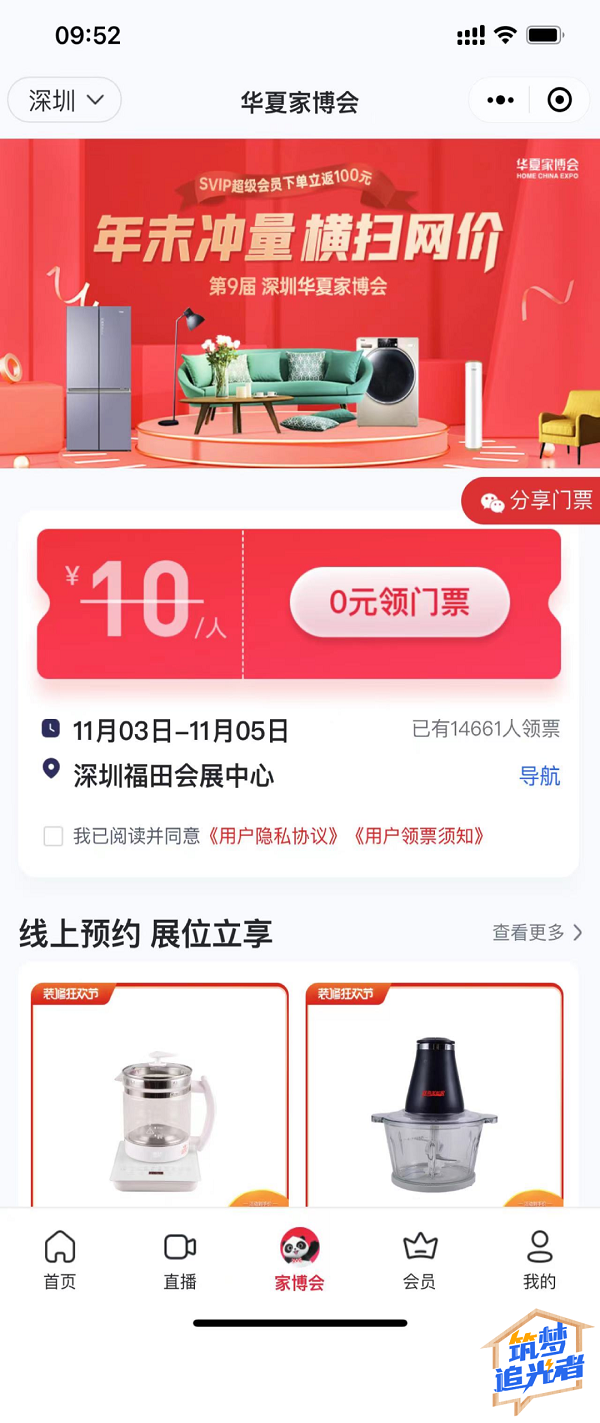Switch to the 直播 tab
This screenshot has height=1423, width=600.
click(x=180, y=1260)
